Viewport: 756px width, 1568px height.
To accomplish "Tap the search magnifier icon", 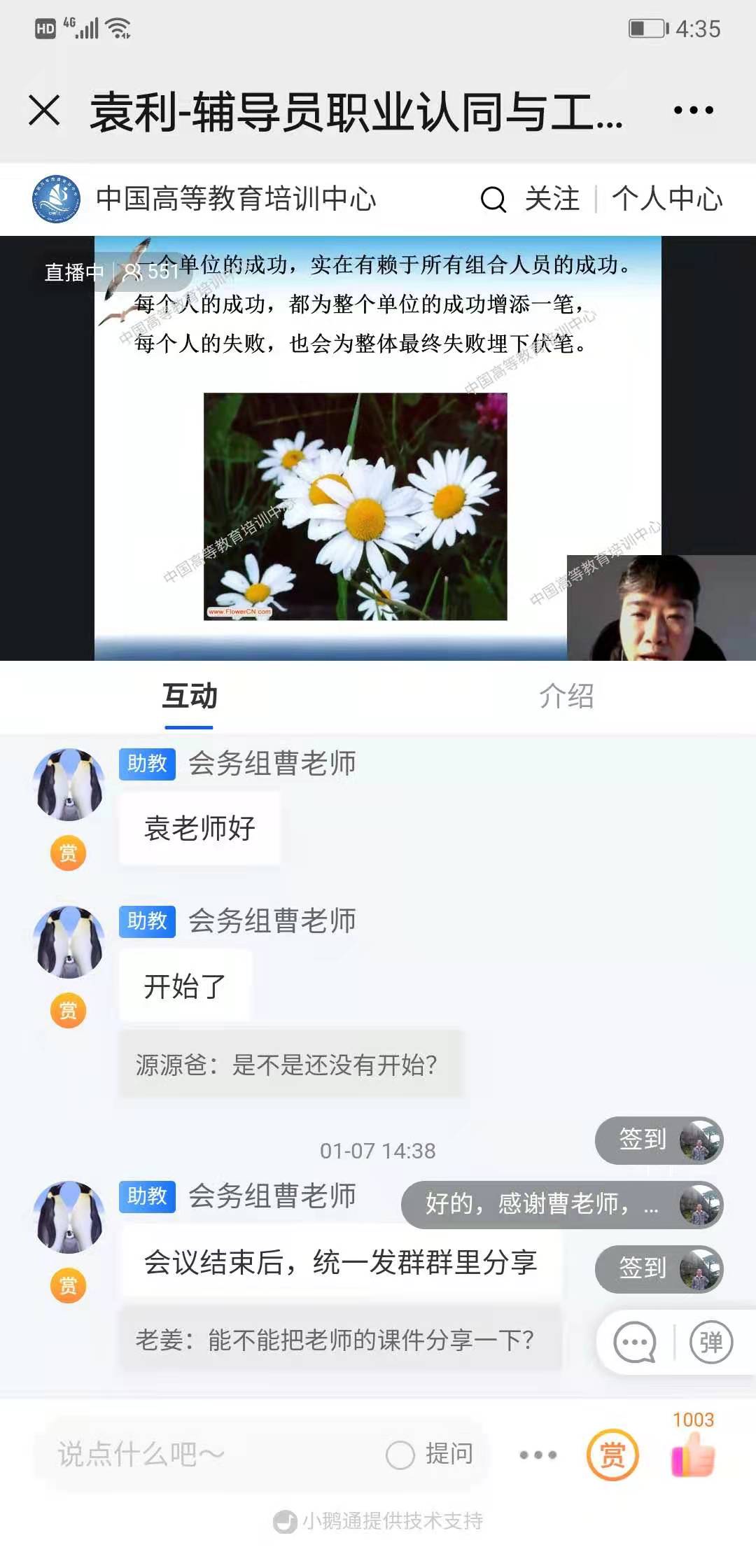I will click(x=493, y=199).
